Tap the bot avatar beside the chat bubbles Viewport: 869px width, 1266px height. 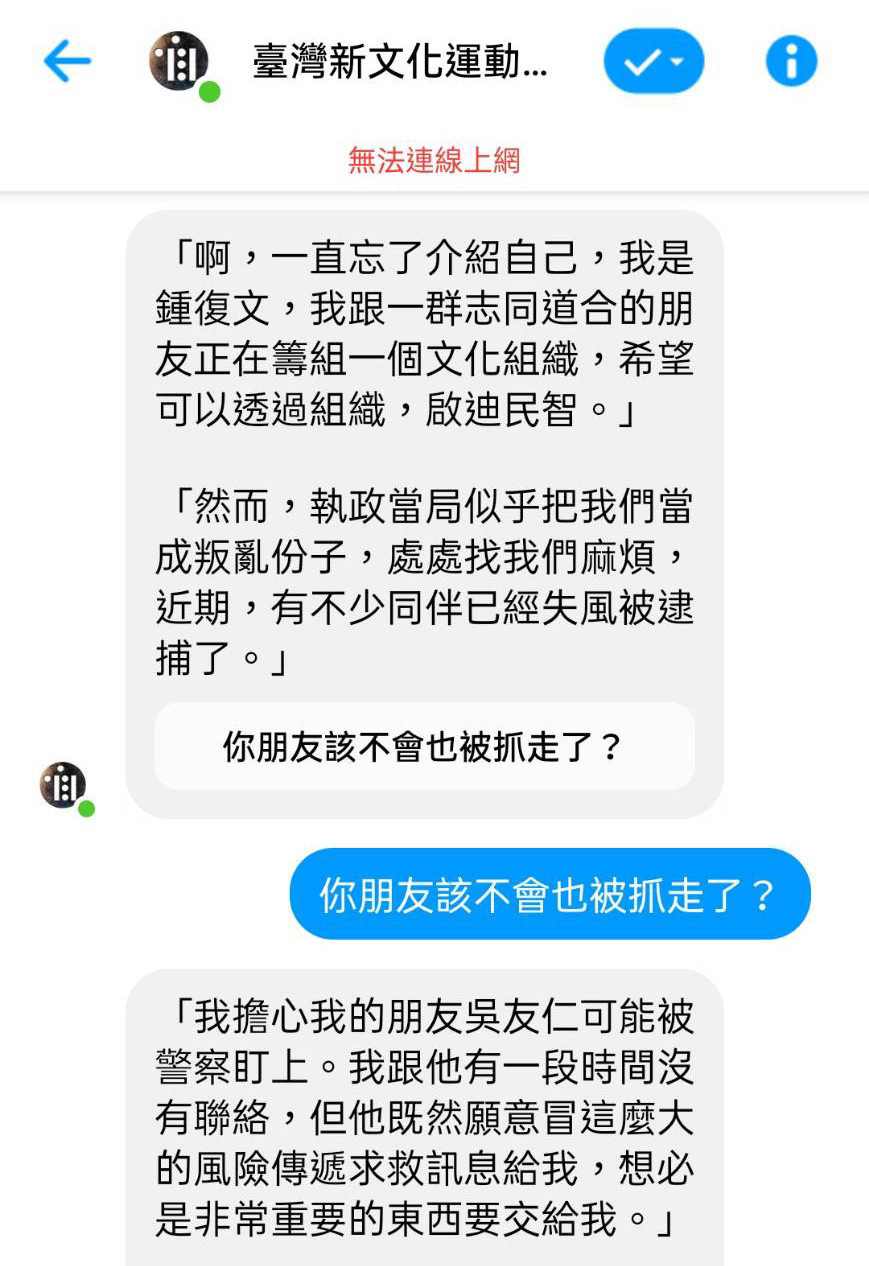(62, 784)
